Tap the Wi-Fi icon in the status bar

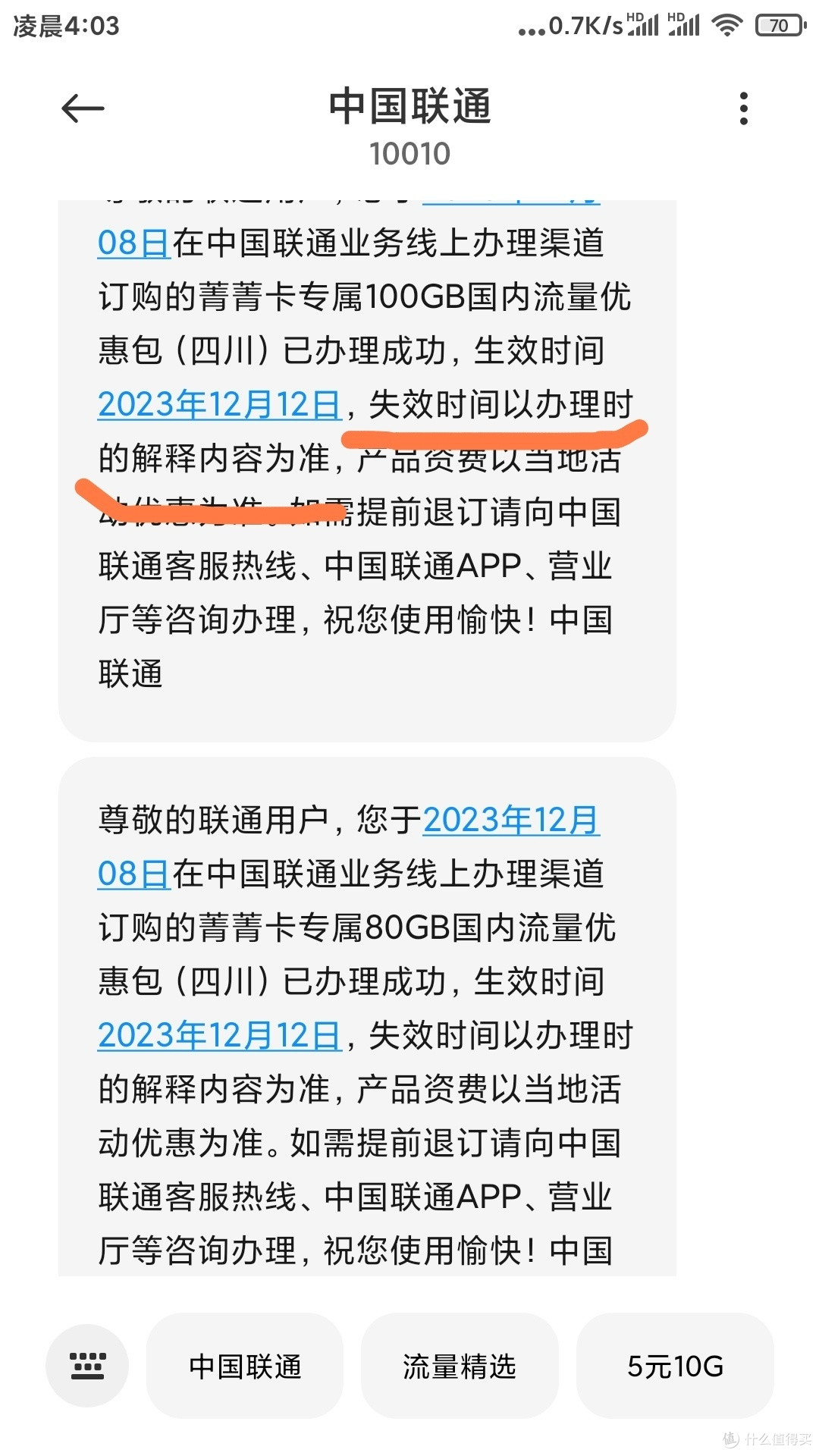(x=729, y=25)
